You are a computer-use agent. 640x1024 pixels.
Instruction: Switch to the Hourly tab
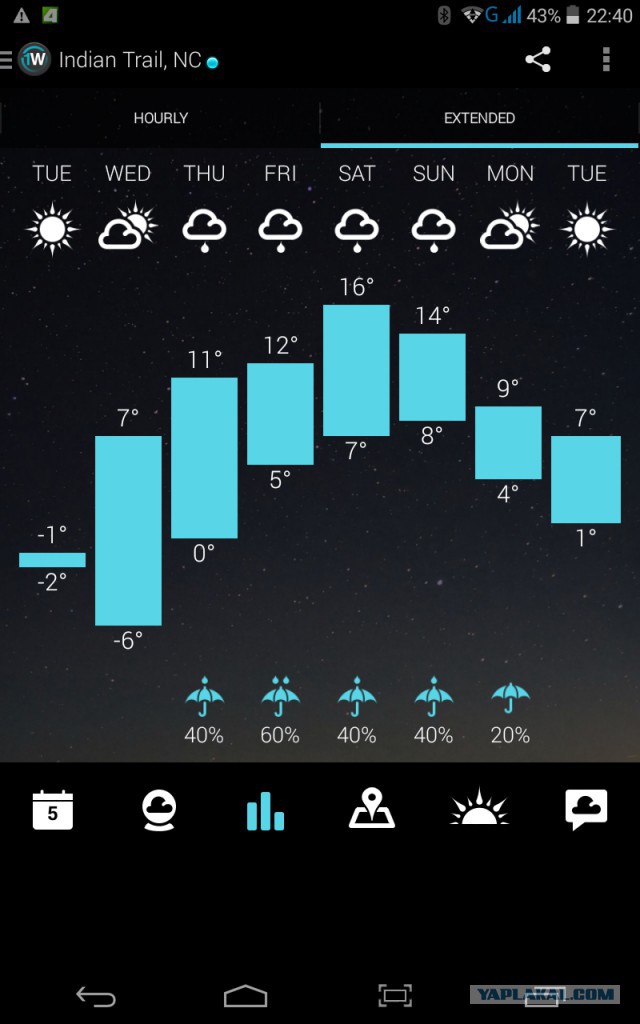[161, 118]
